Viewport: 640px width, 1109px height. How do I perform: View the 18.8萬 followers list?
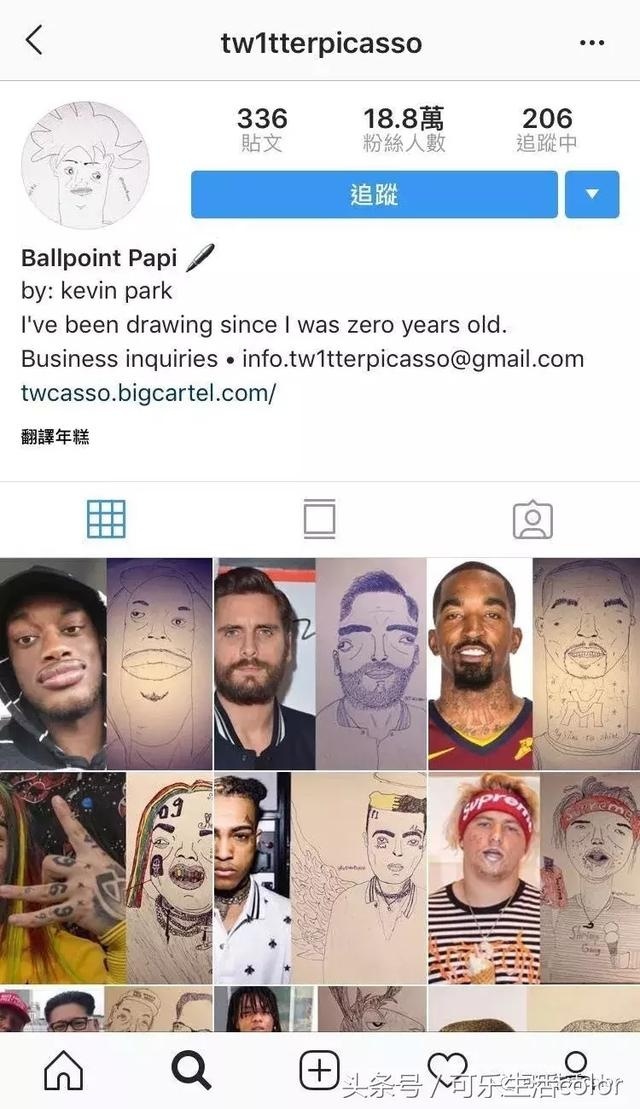click(x=403, y=130)
